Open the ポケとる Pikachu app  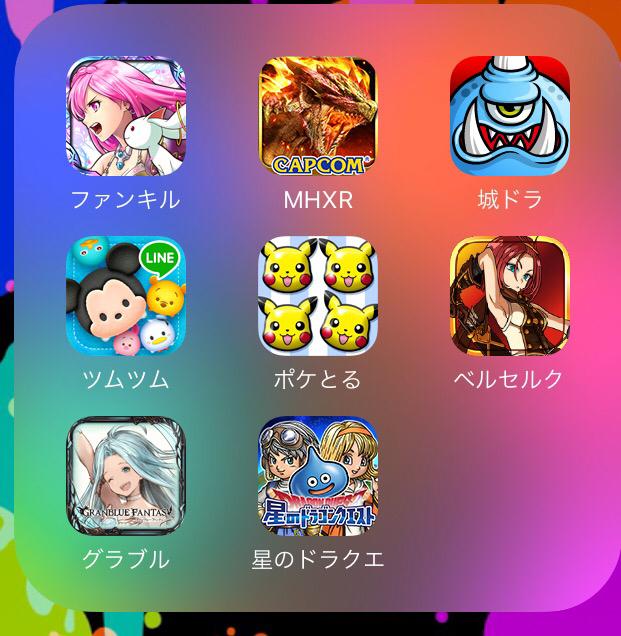click(318, 296)
